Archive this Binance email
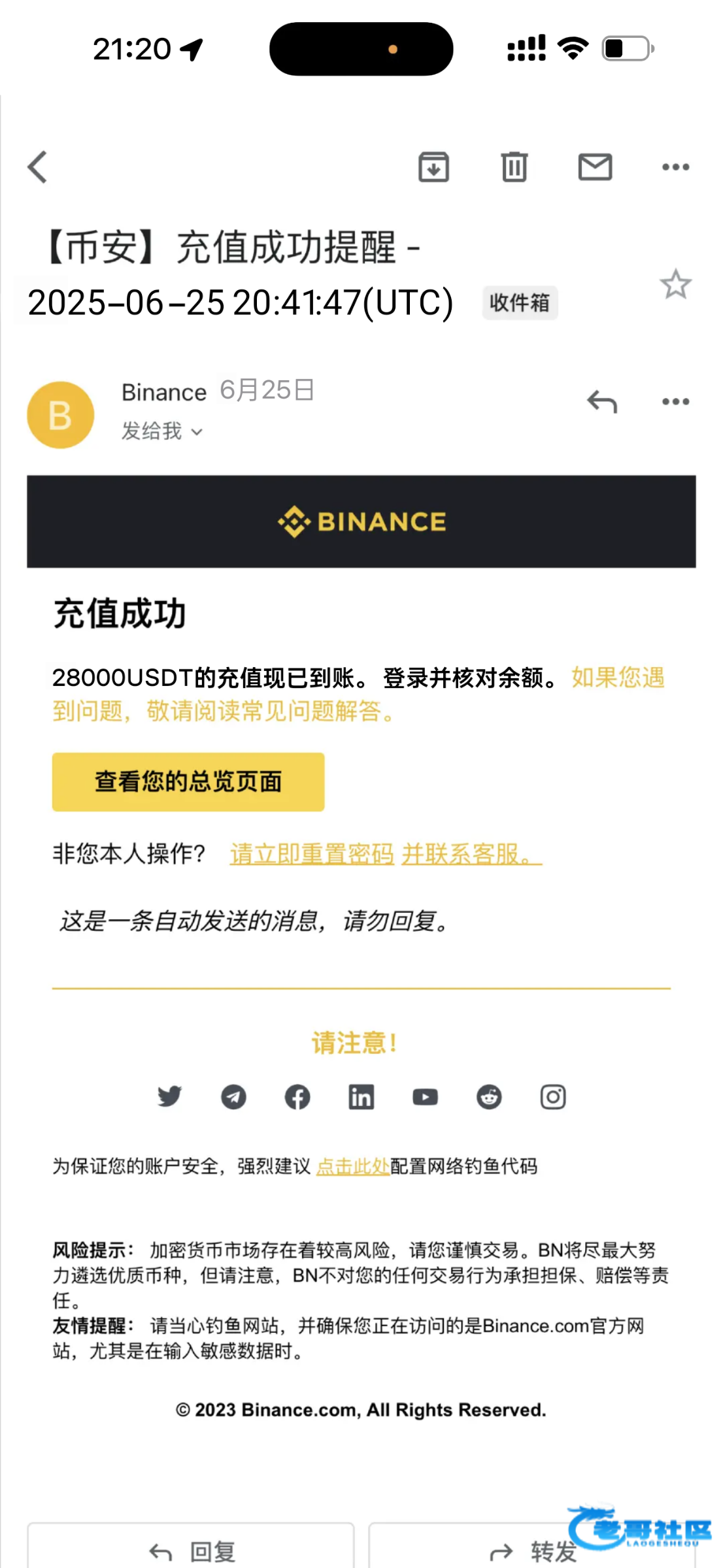Screen dimensions: 723x1568 [x=433, y=167]
